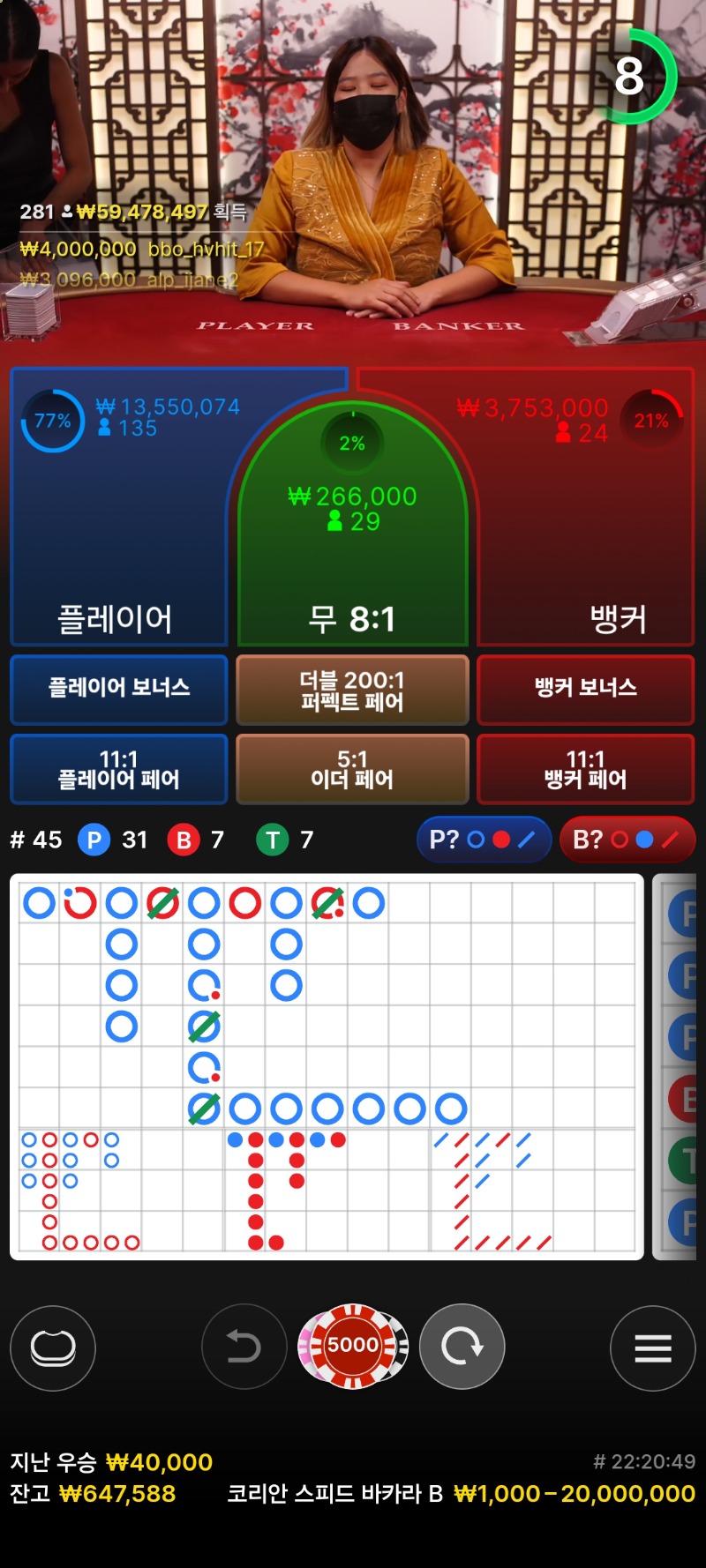Open the hamburger menu

[653, 1348]
